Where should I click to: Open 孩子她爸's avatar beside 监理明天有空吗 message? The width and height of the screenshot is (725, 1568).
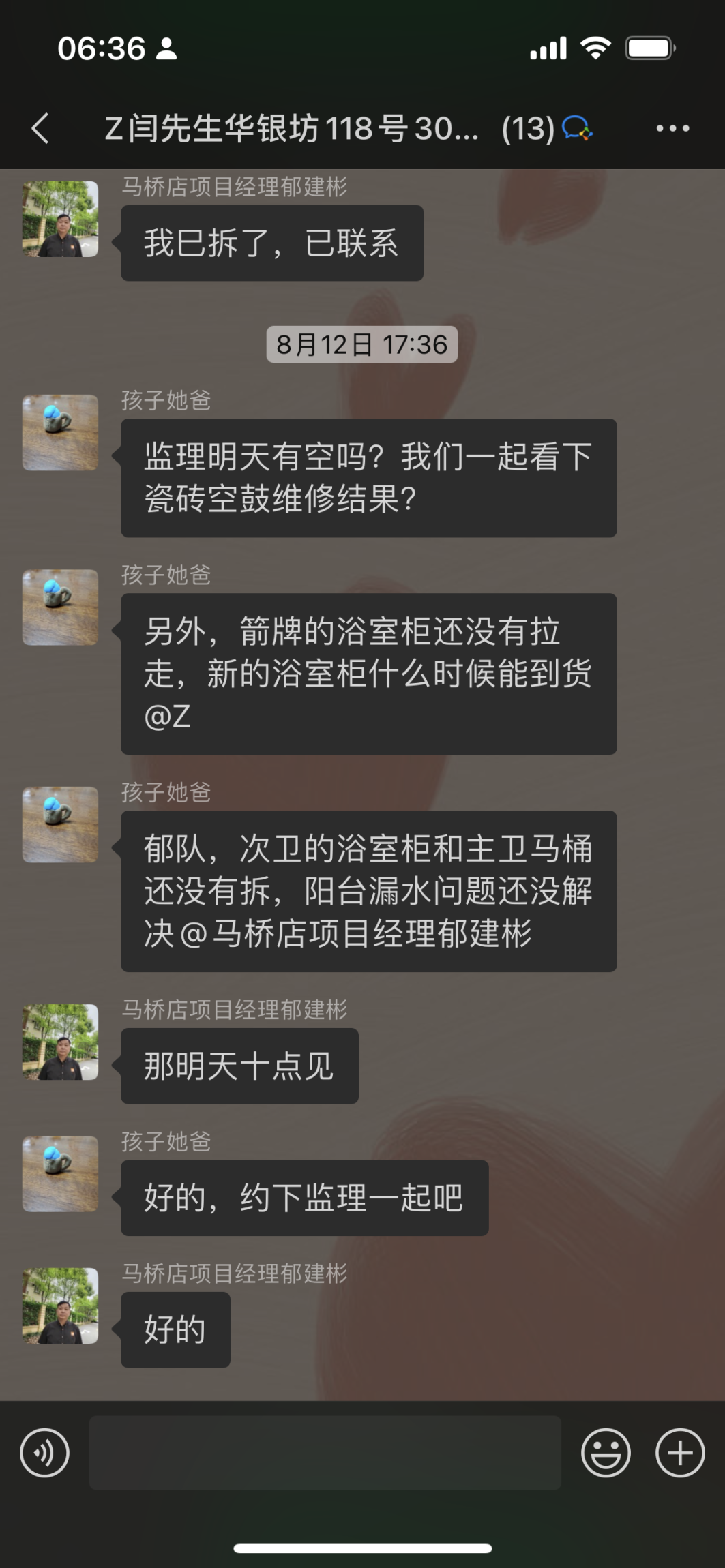point(60,433)
